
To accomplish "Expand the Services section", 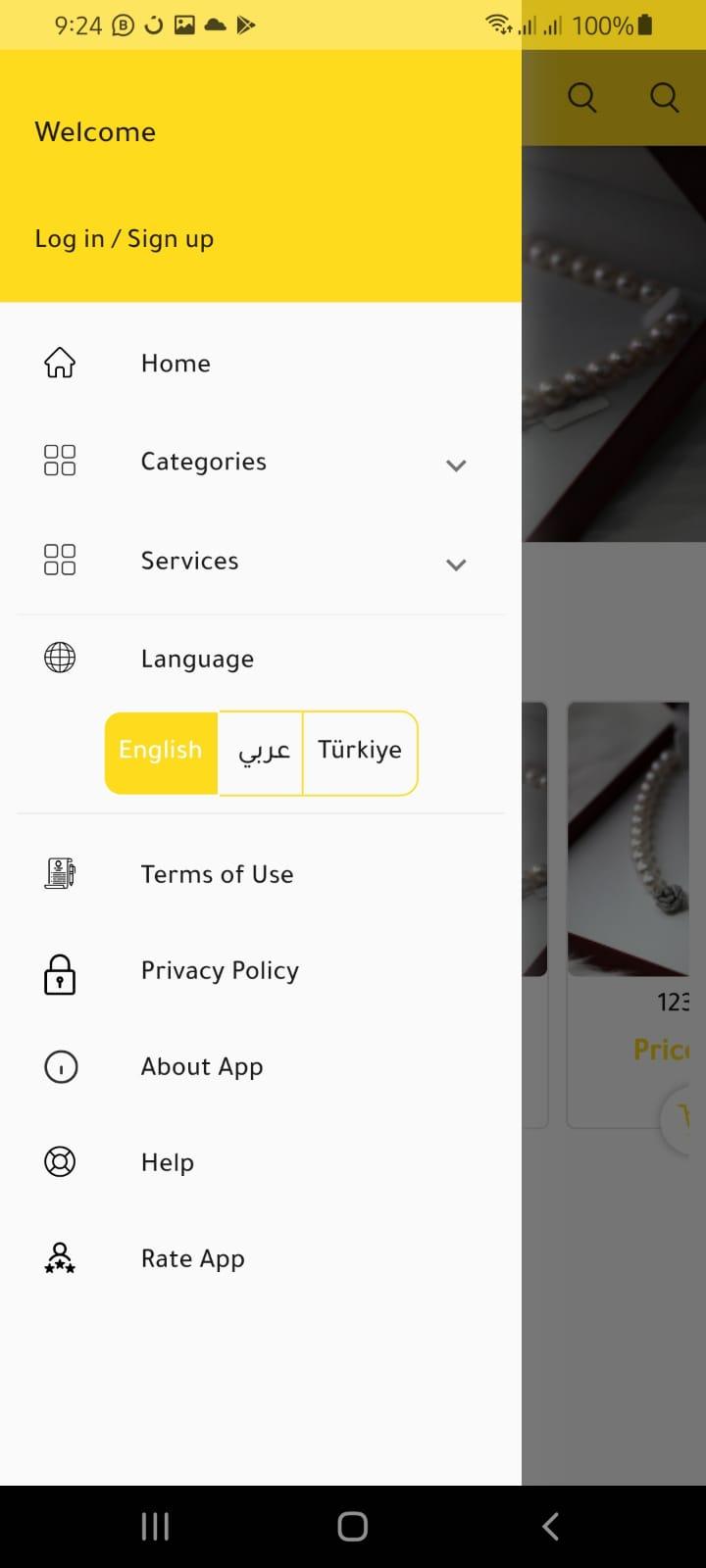I will (455, 564).
